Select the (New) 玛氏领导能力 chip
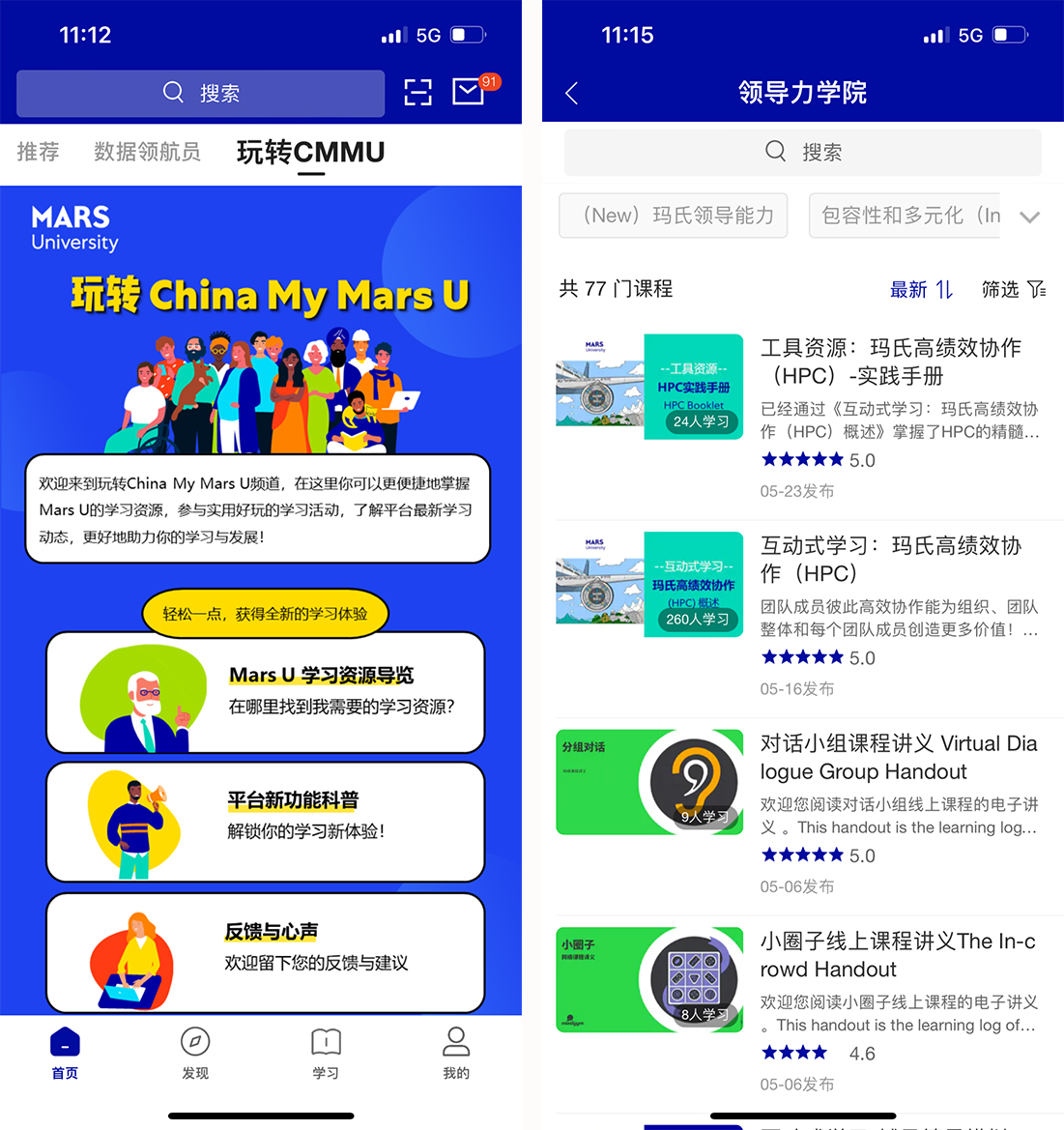Image resolution: width=1064 pixels, height=1130 pixels. [674, 216]
